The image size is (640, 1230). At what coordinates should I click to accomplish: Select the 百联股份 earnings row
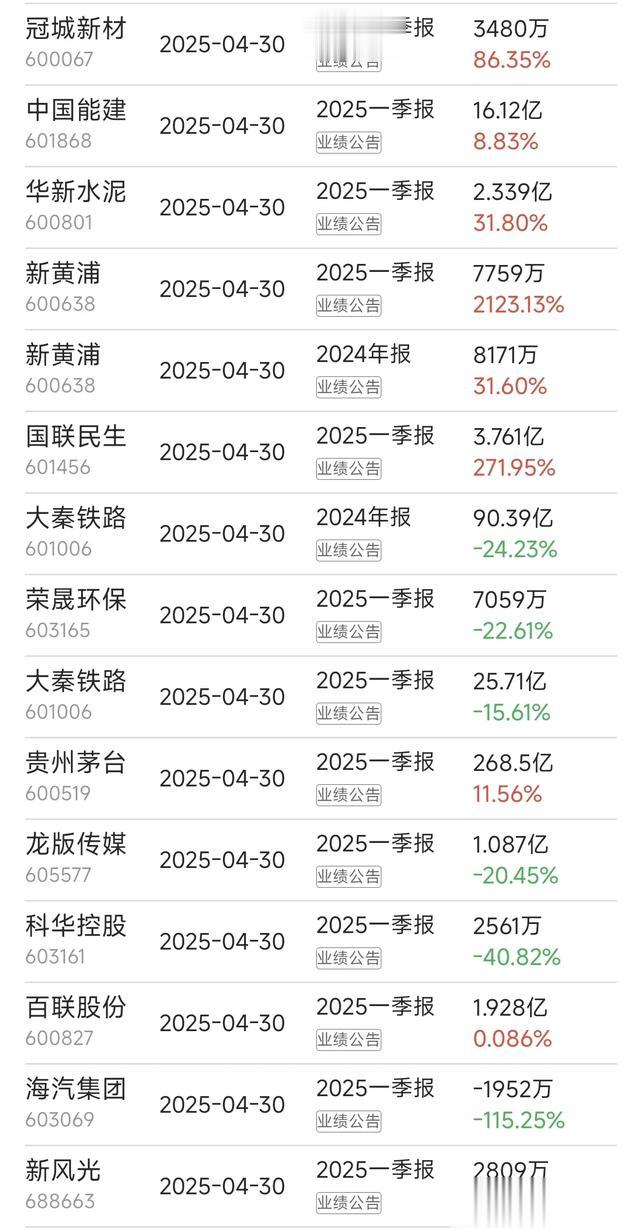click(x=320, y=1024)
